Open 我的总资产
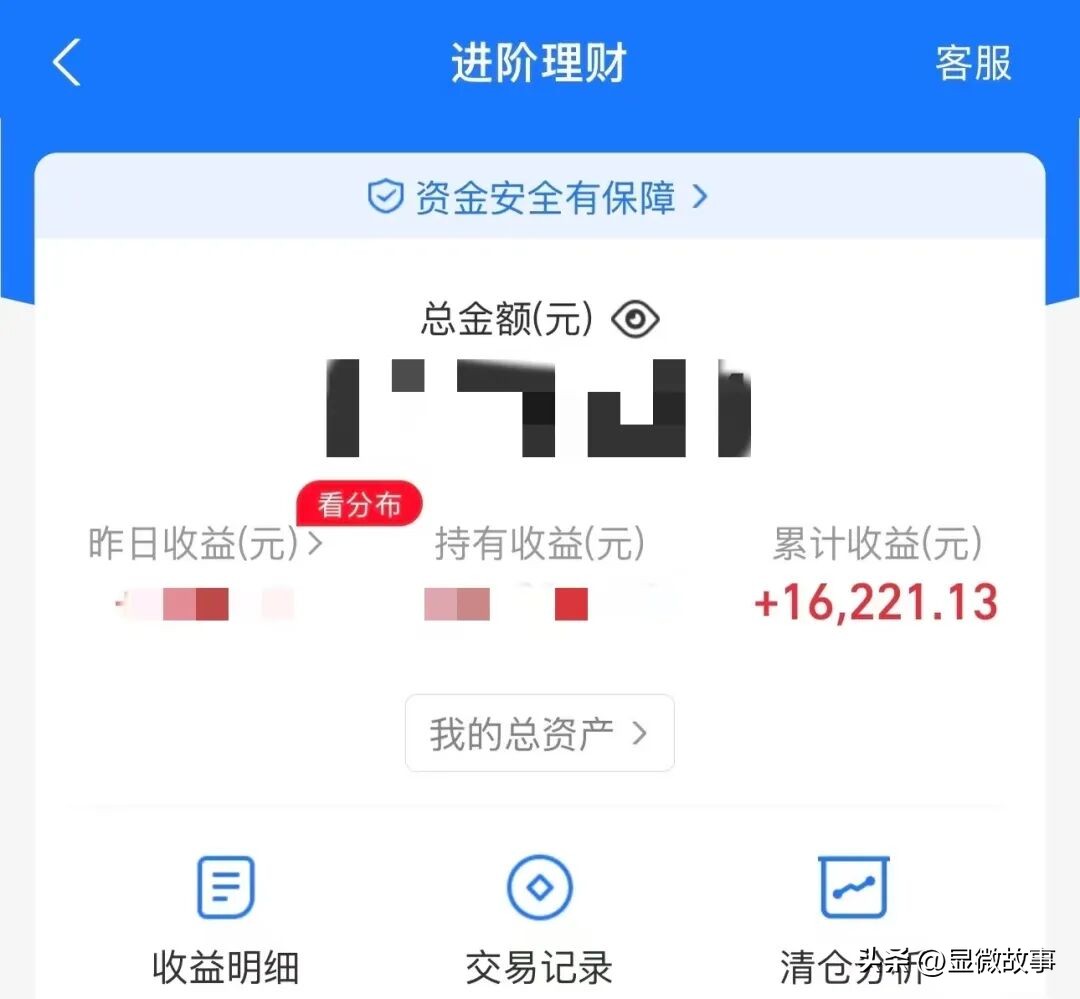Image resolution: width=1080 pixels, height=999 pixels. [539, 733]
